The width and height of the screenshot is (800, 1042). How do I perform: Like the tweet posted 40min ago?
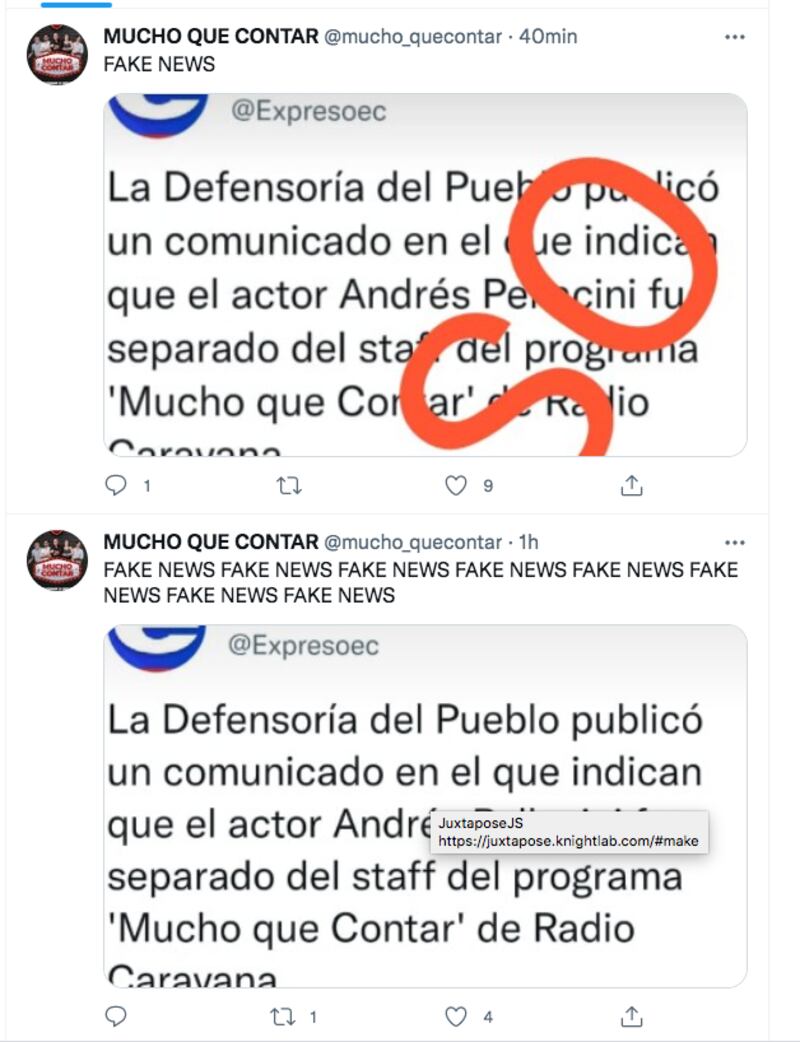tap(457, 486)
